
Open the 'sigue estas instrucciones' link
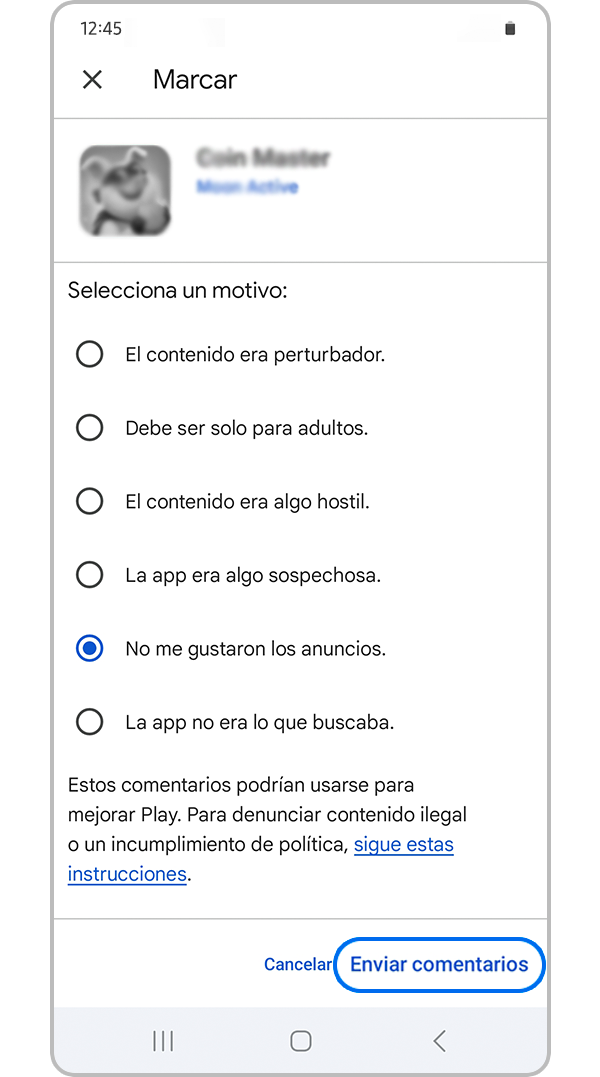point(403,845)
